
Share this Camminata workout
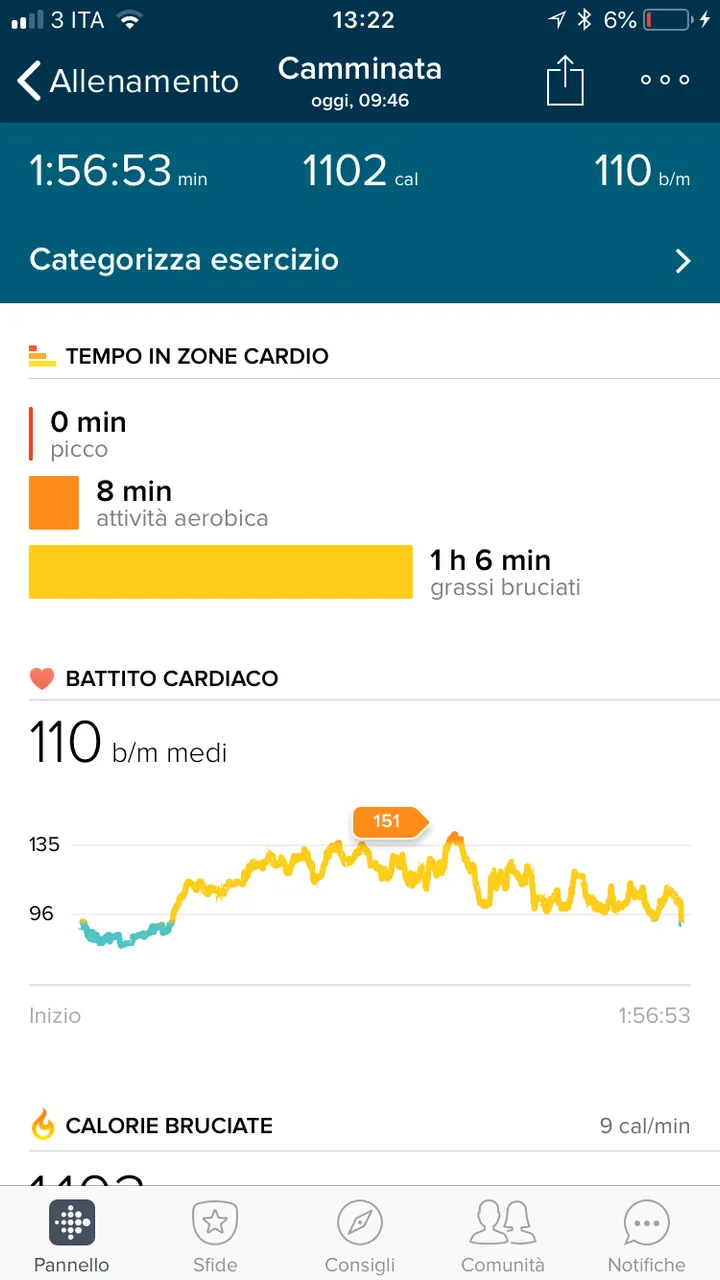click(x=565, y=80)
